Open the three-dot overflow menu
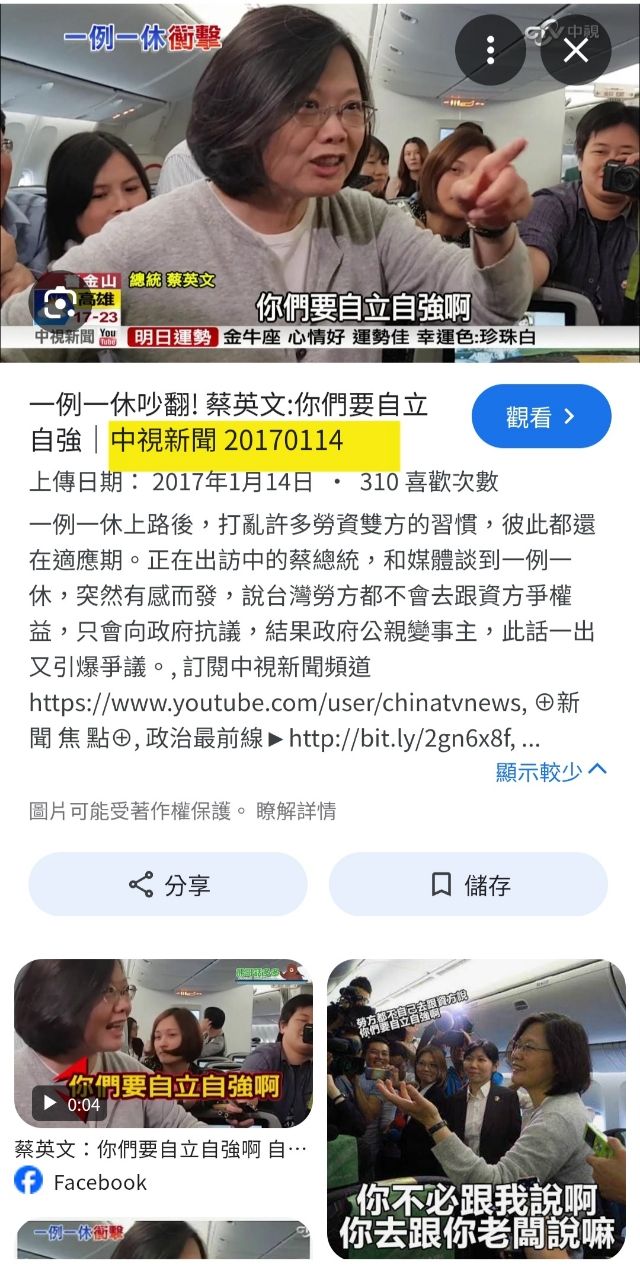640x1280 pixels. click(x=490, y=49)
